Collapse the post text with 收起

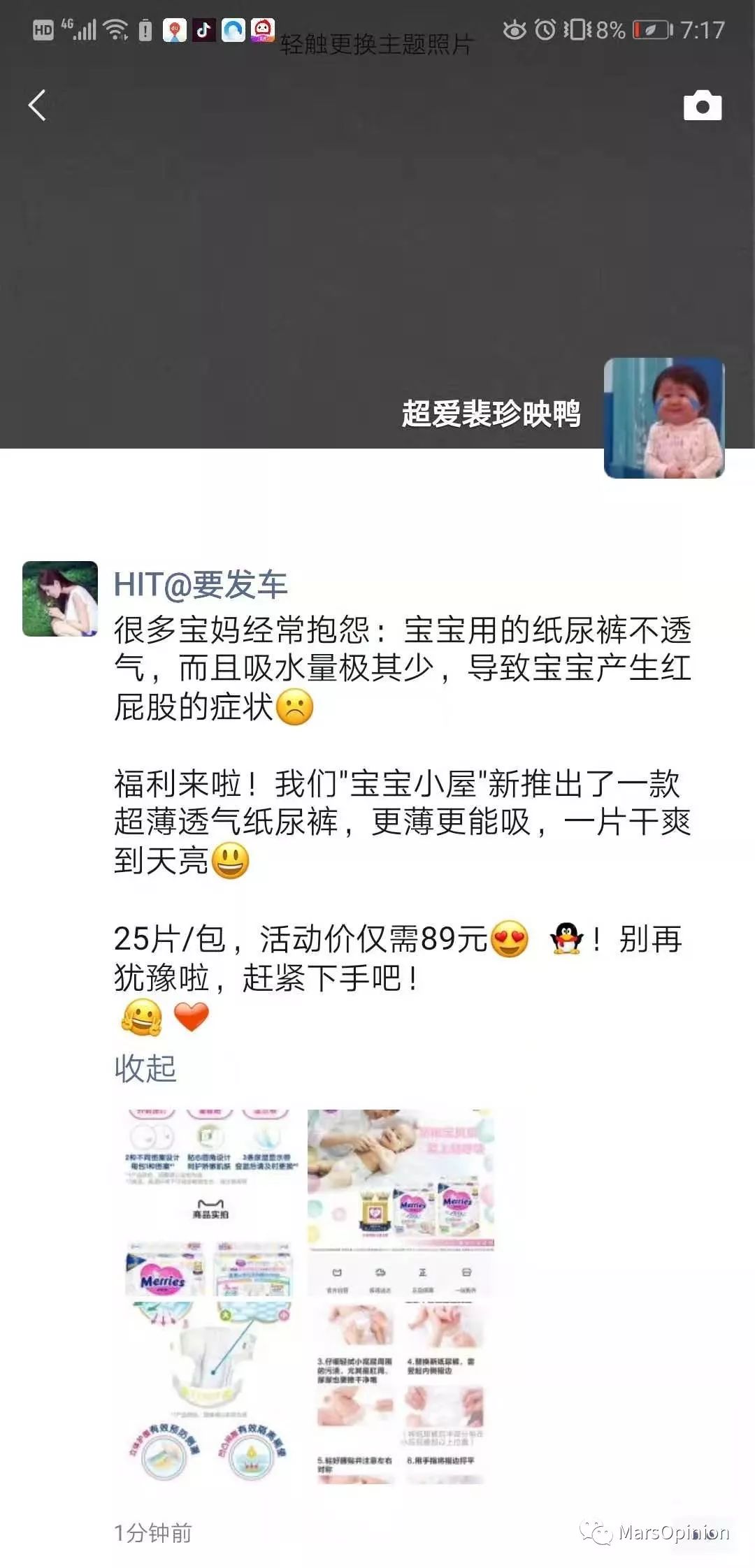[x=145, y=1068]
